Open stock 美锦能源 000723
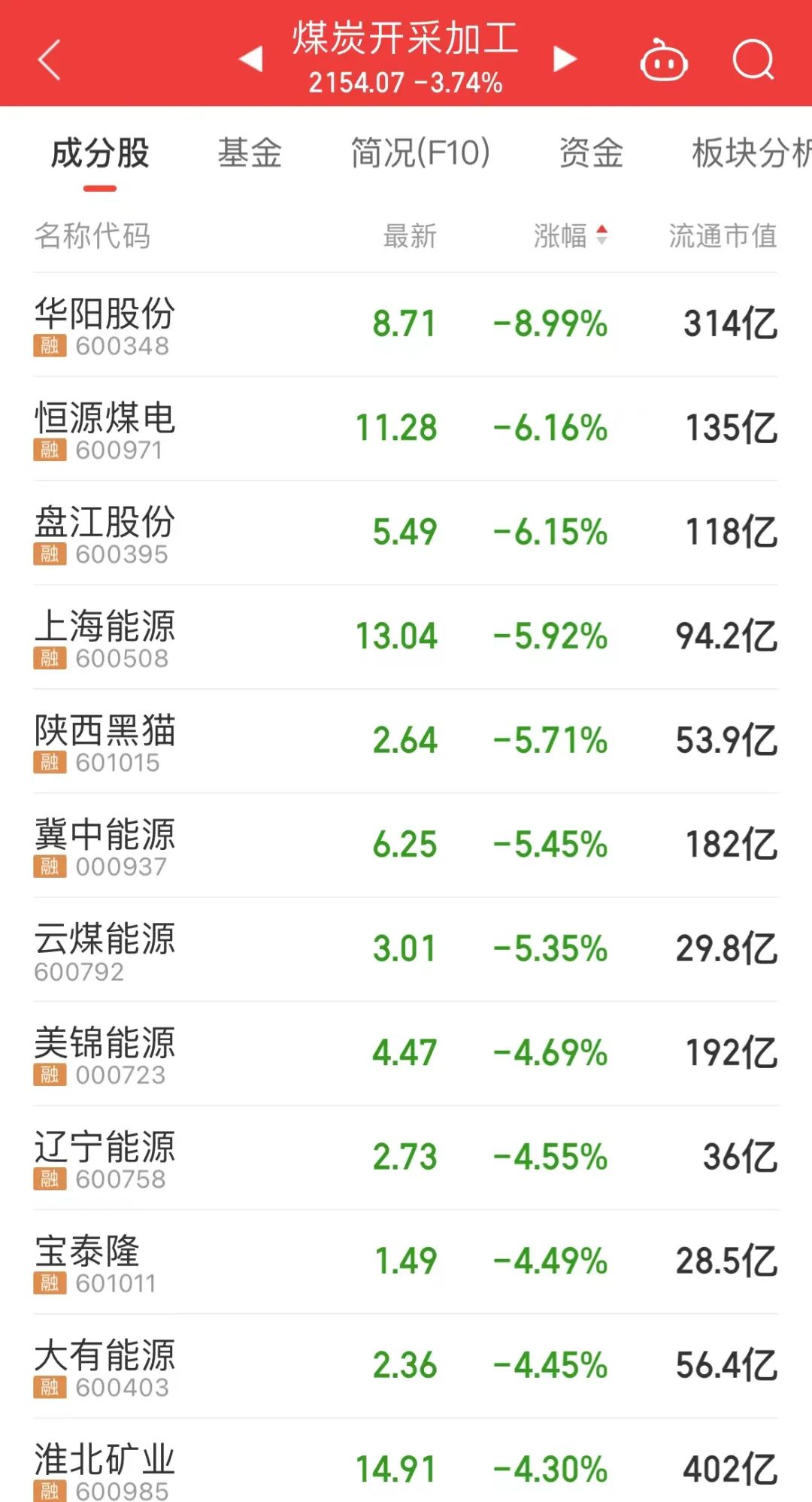Screen dimensions: 812x1502 [406, 1054]
